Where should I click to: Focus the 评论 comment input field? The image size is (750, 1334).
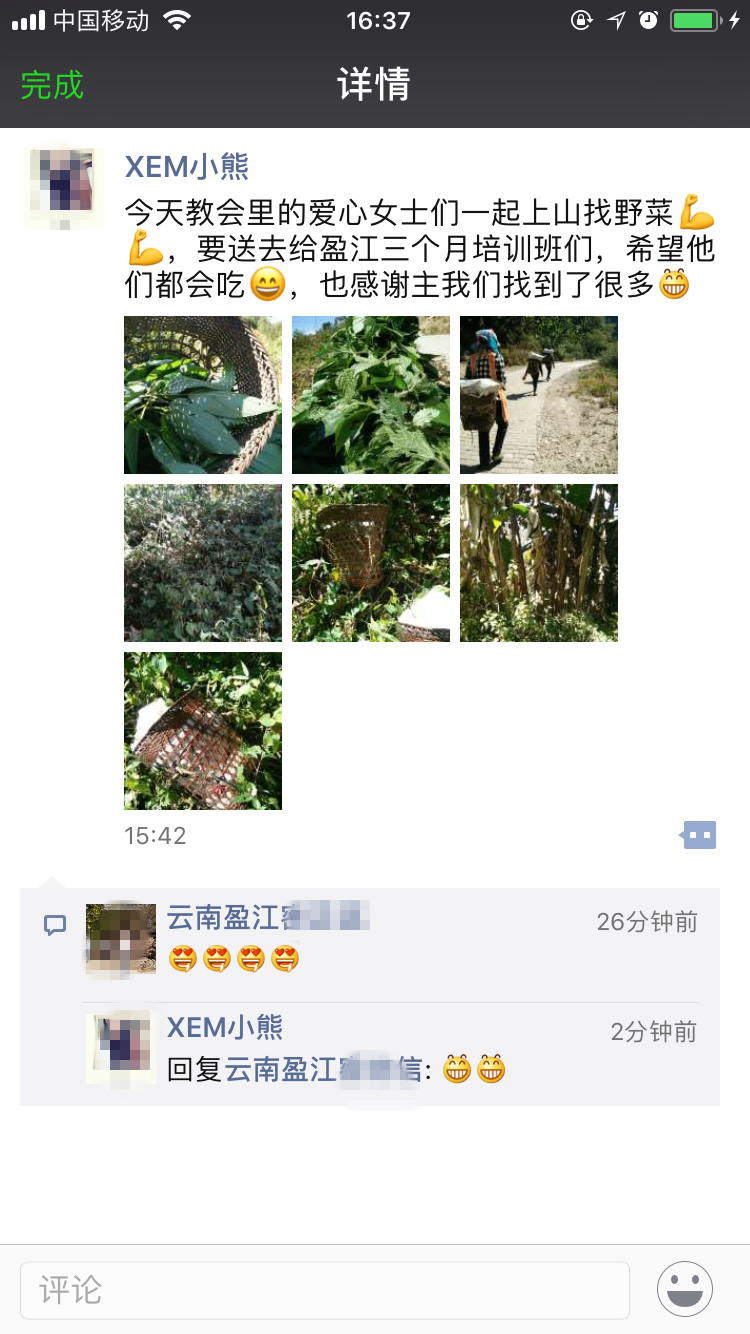[x=325, y=1290]
